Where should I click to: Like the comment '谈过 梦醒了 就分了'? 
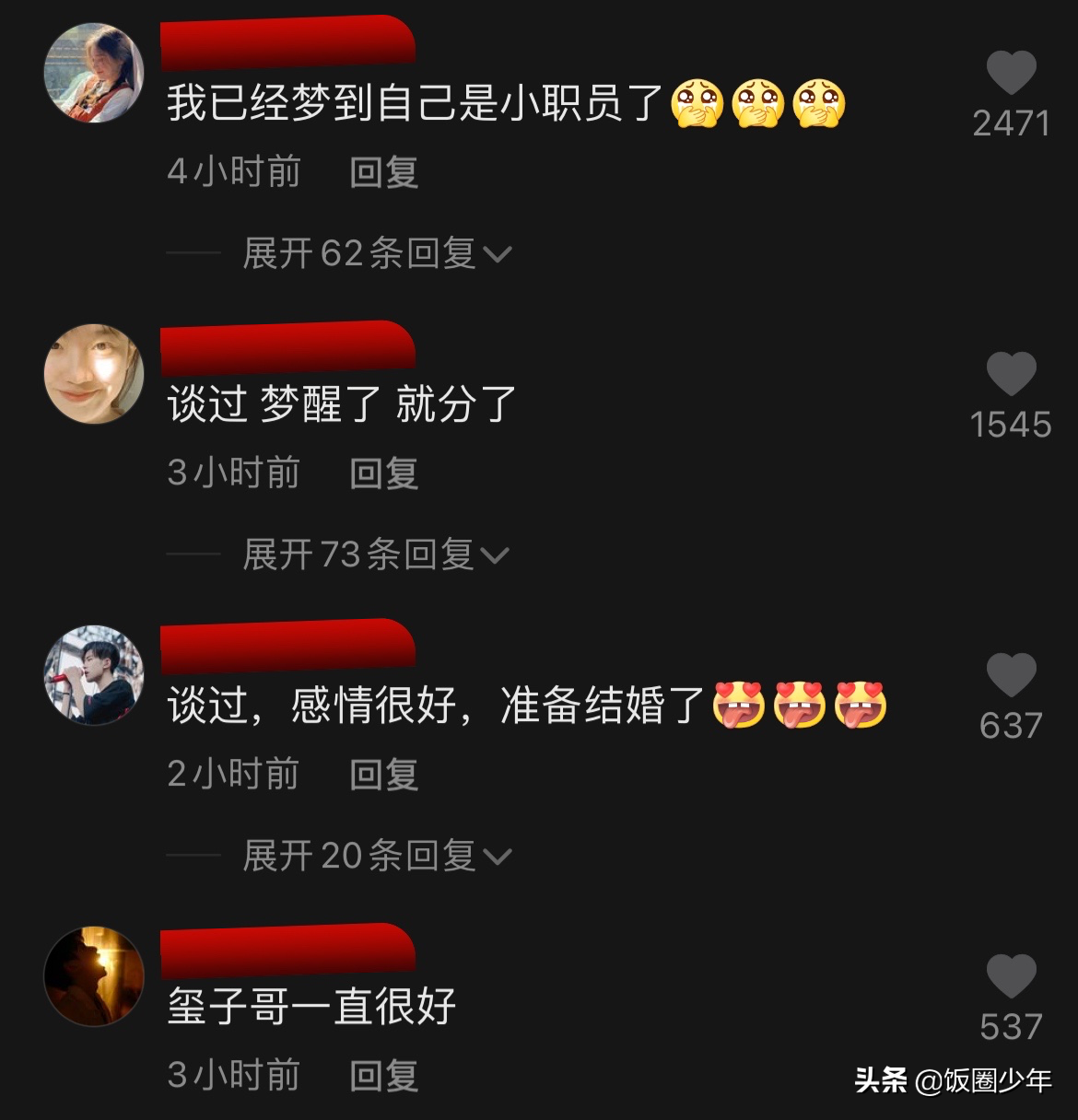tap(1011, 374)
